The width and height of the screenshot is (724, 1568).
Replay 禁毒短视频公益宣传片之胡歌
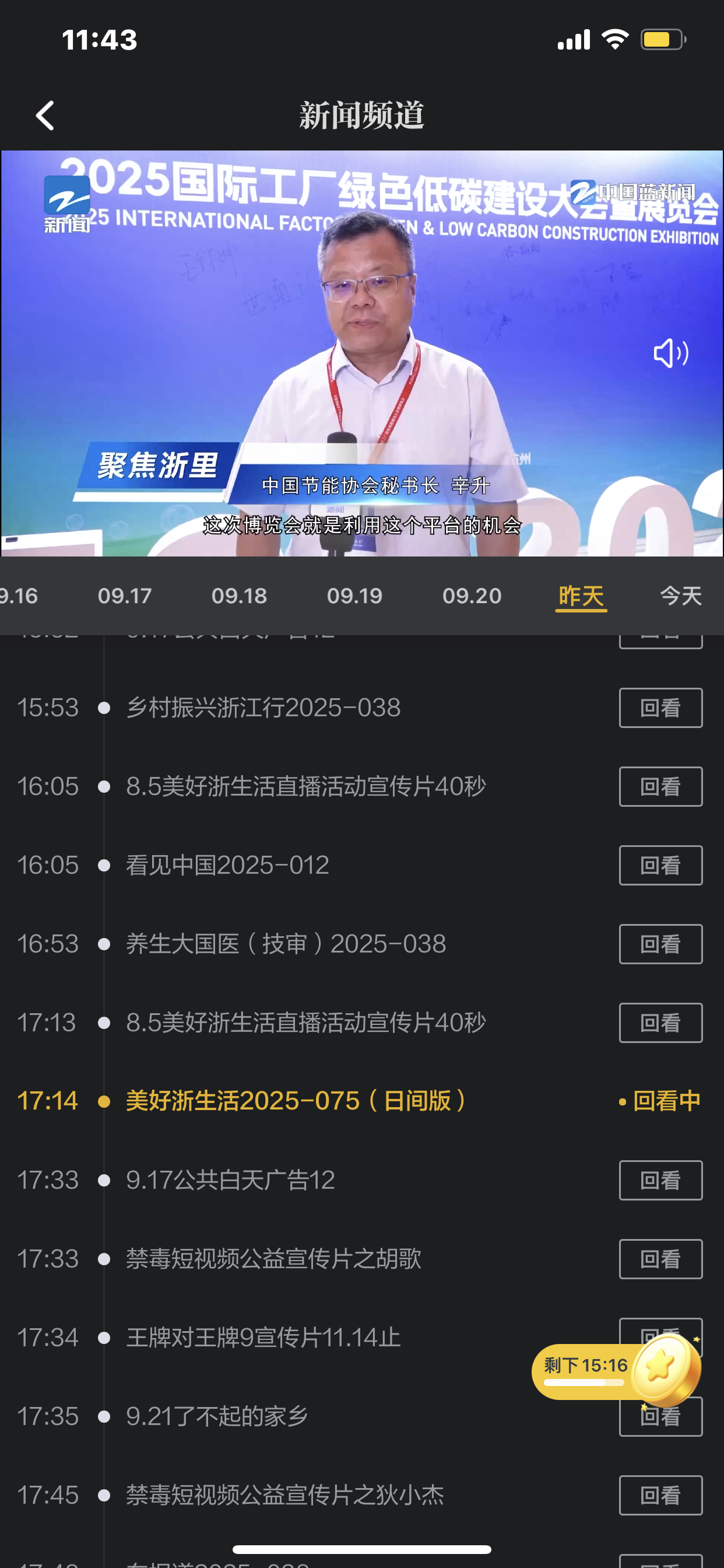click(660, 1259)
